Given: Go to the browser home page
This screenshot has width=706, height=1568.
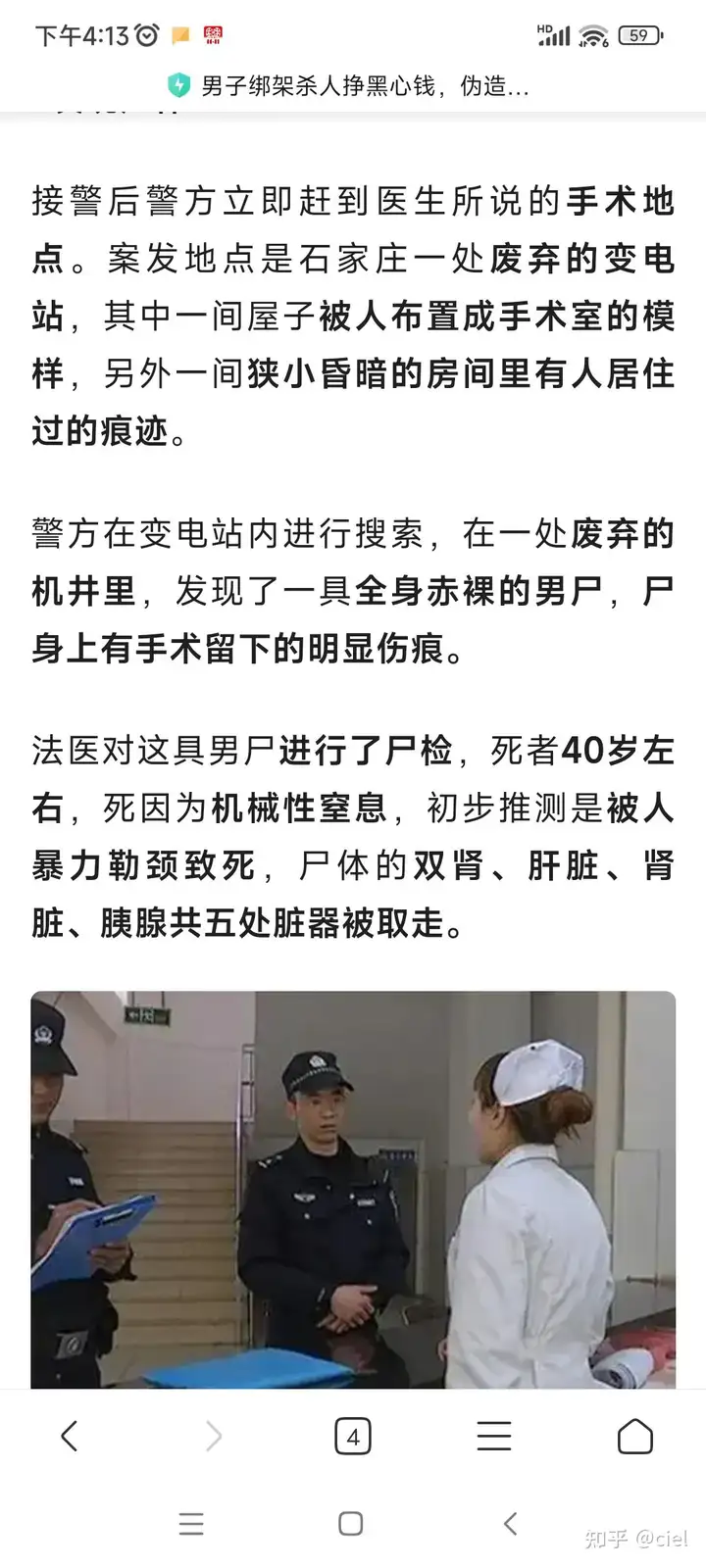Looking at the screenshot, I should point(635,1437).
